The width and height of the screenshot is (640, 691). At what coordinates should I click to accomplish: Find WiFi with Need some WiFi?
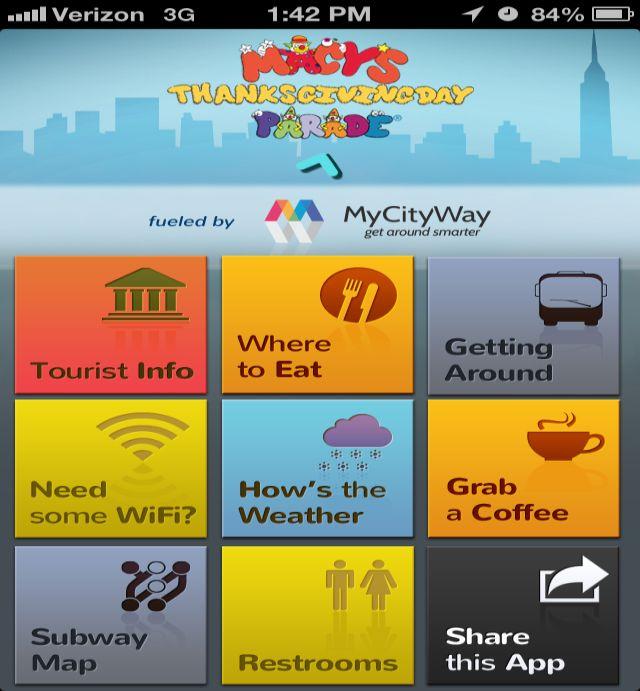(x=111, y=468)
